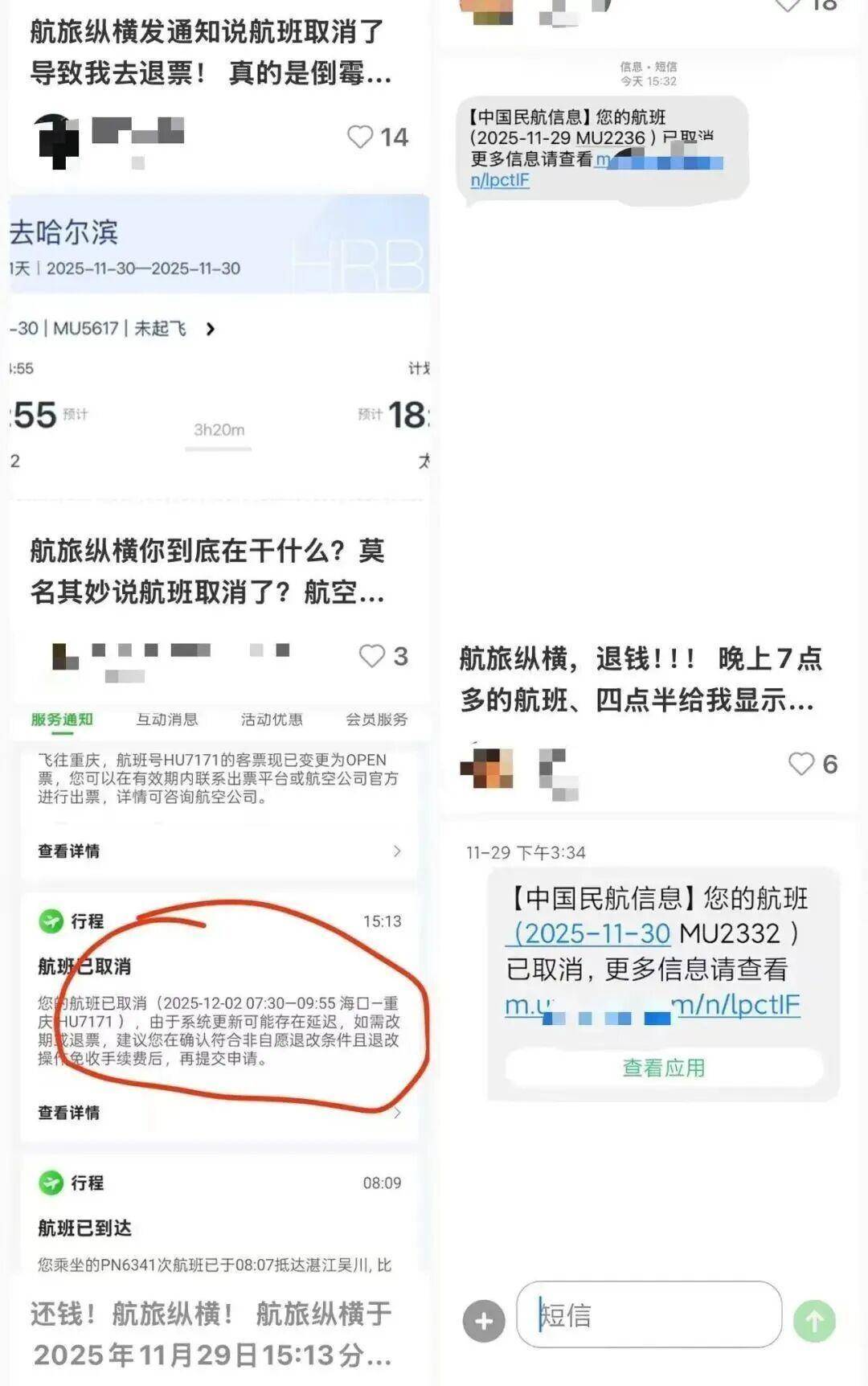Like the post 航旅纵横你到底在干什么
Screen dimensions: 868x1386
(x=371, y=656)
